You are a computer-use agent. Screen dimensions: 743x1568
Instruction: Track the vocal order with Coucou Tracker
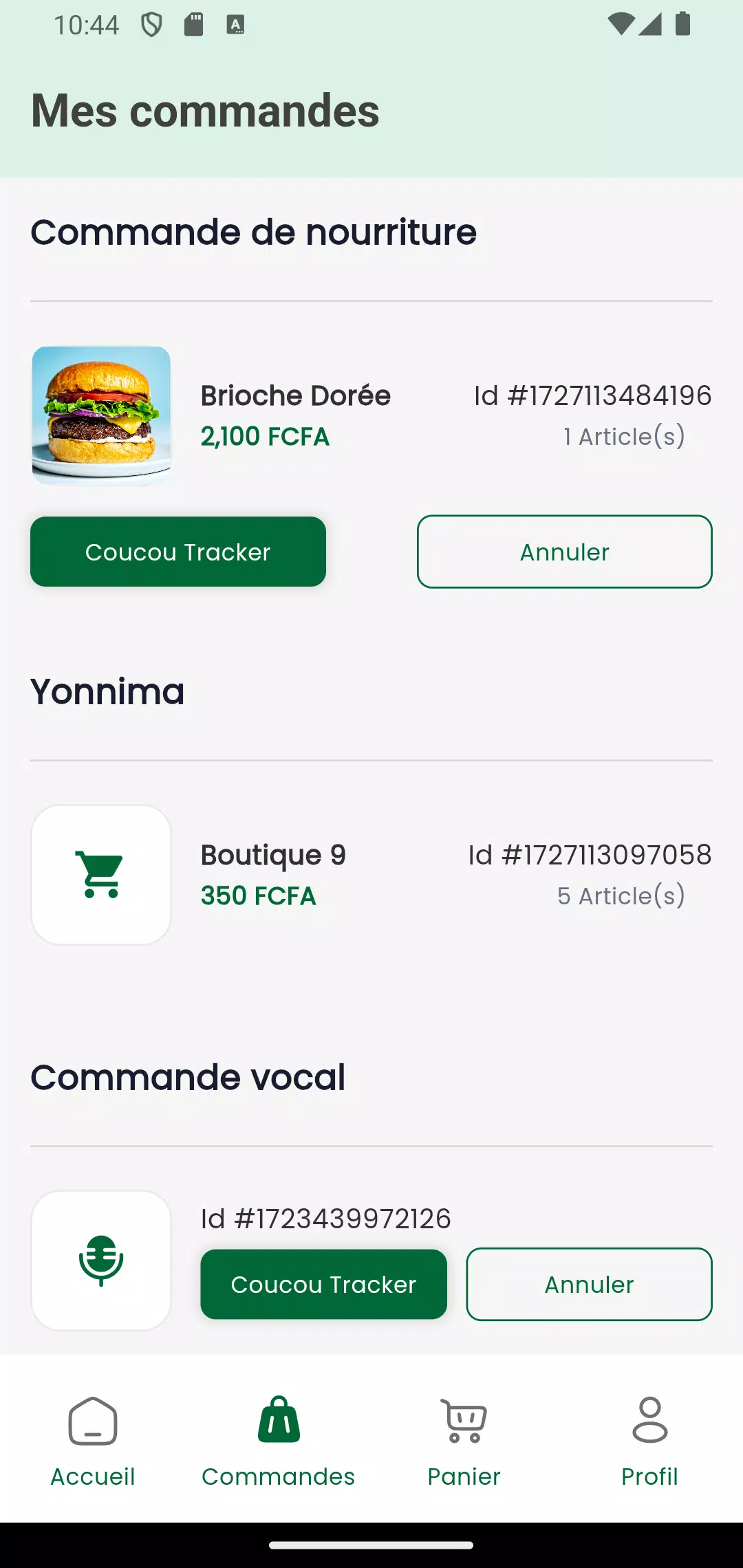click(x=323, y=1284)
